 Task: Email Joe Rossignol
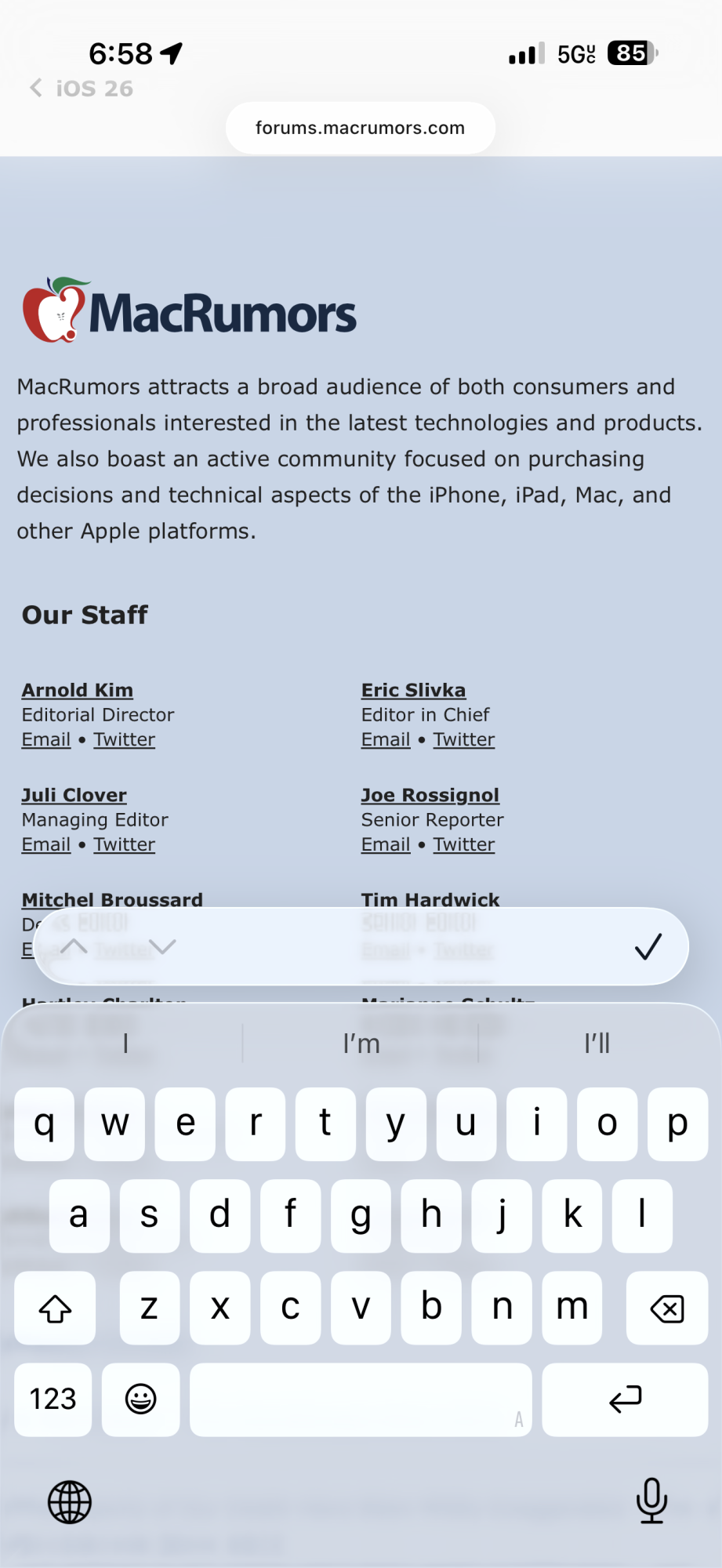(385, 844)
